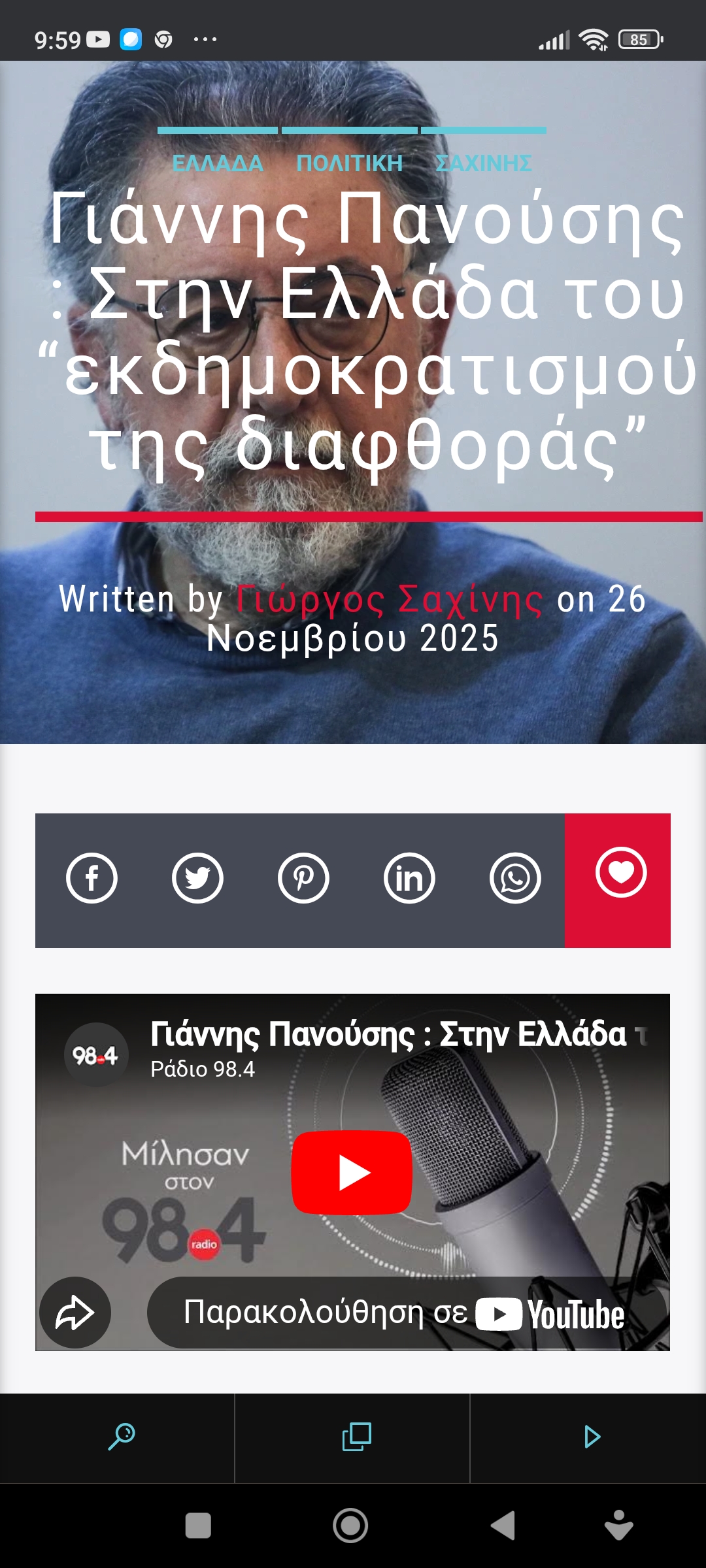Screen dimensions: 706x1568
Task: Go back with the system back button
Action: pyautogui.click(x=503, y=1526)
